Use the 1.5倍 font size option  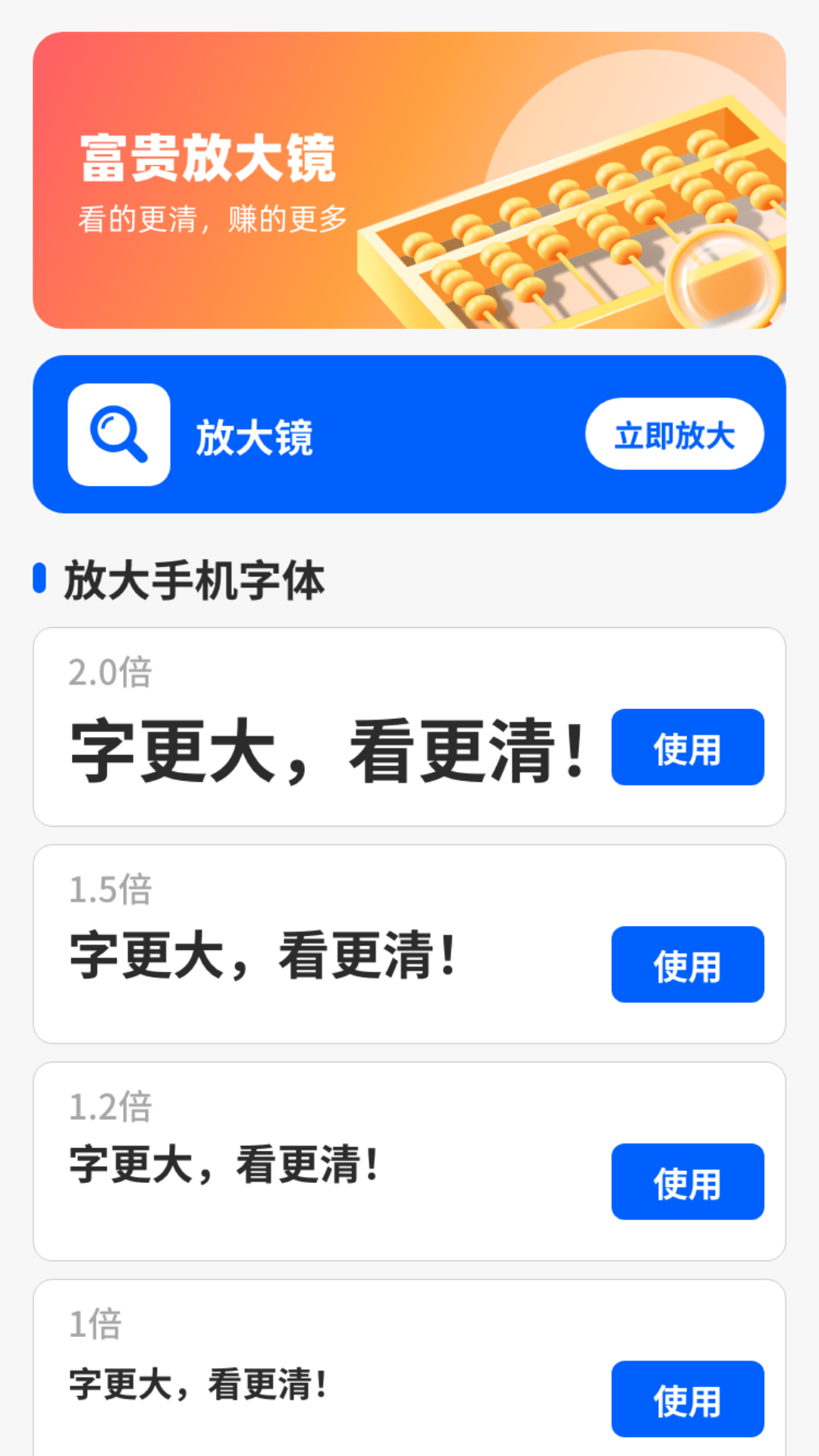point(687,965)
